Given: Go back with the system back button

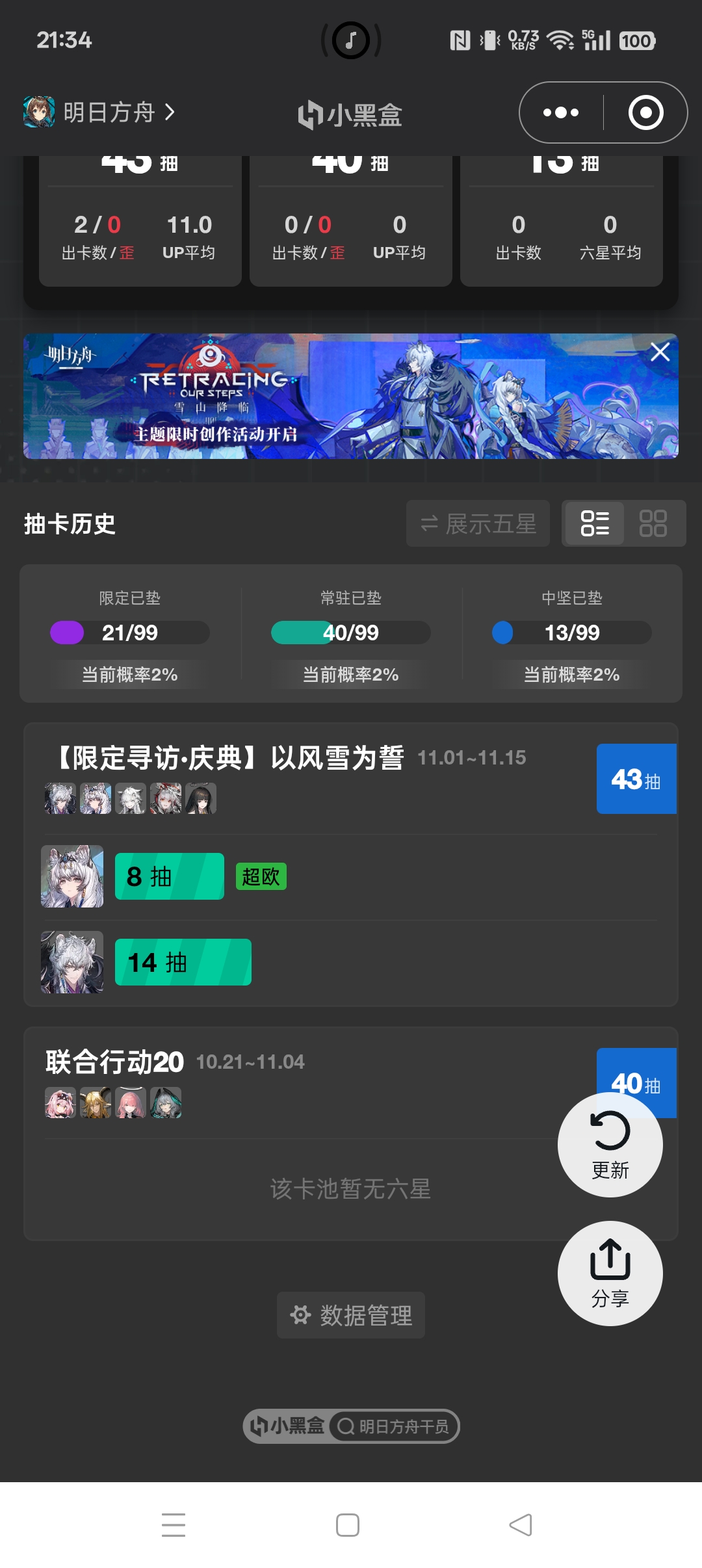Looking at the screenshot, I should tap(521, 1524).
